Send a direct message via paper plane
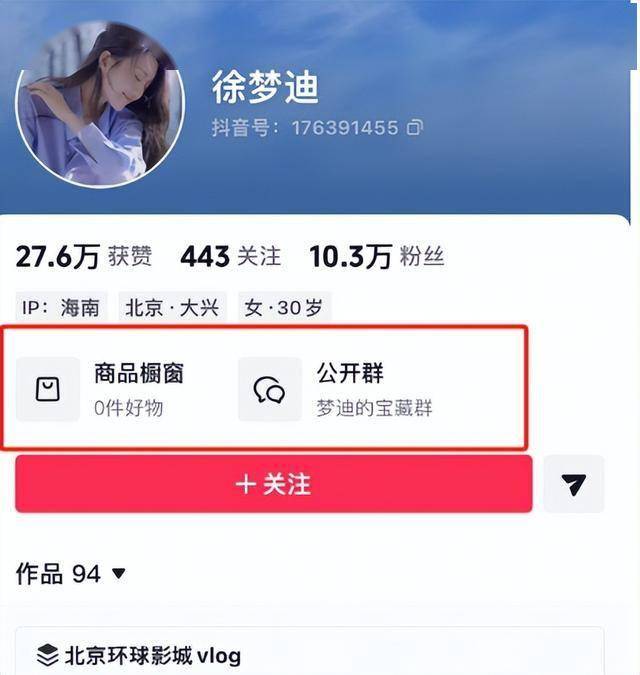Screen dimensions: 640x675 (574, 484)
